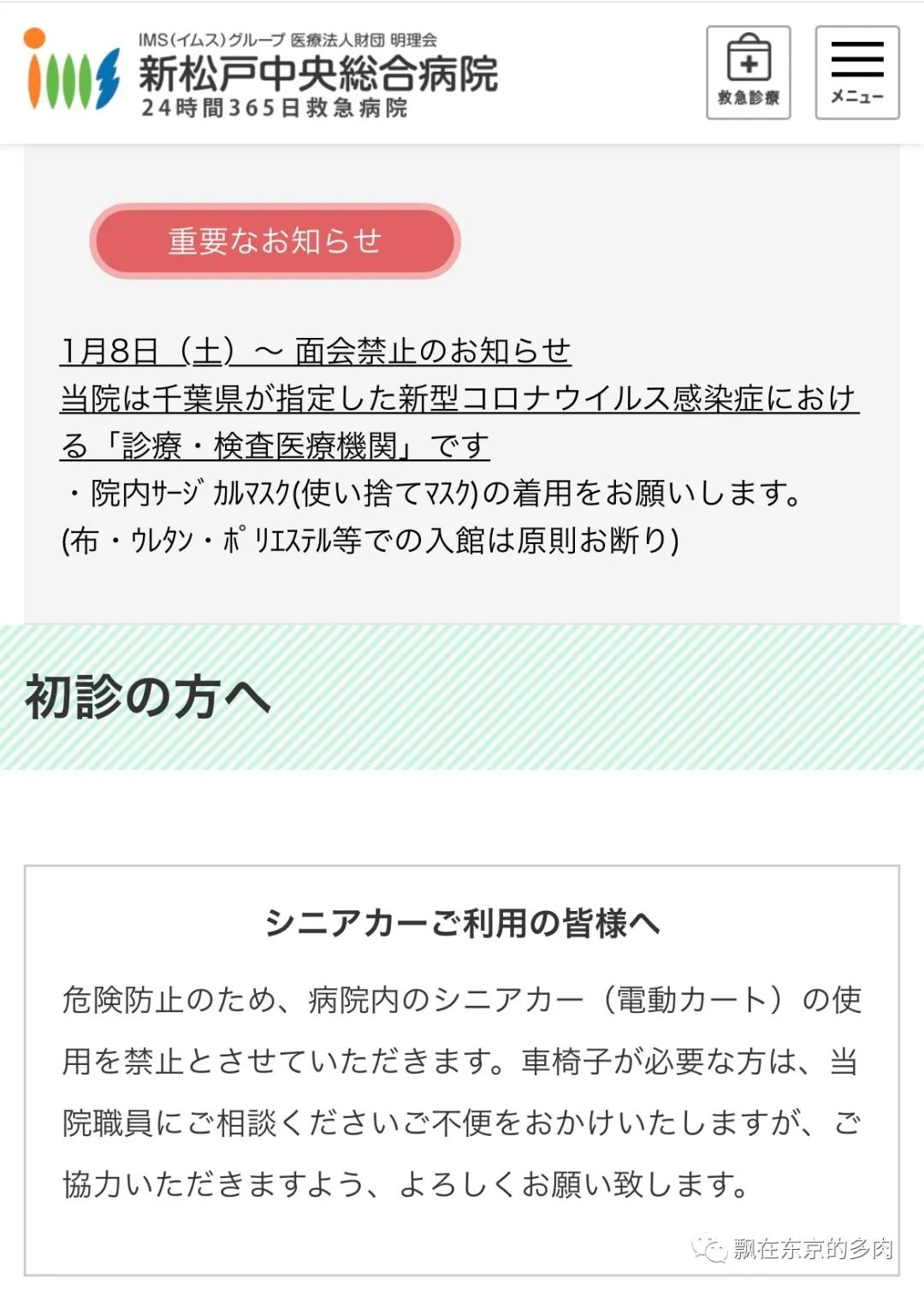Click the 面会禁止のお知らせ announcement link
Screen dimensions: 924x1290
(317, 351)
